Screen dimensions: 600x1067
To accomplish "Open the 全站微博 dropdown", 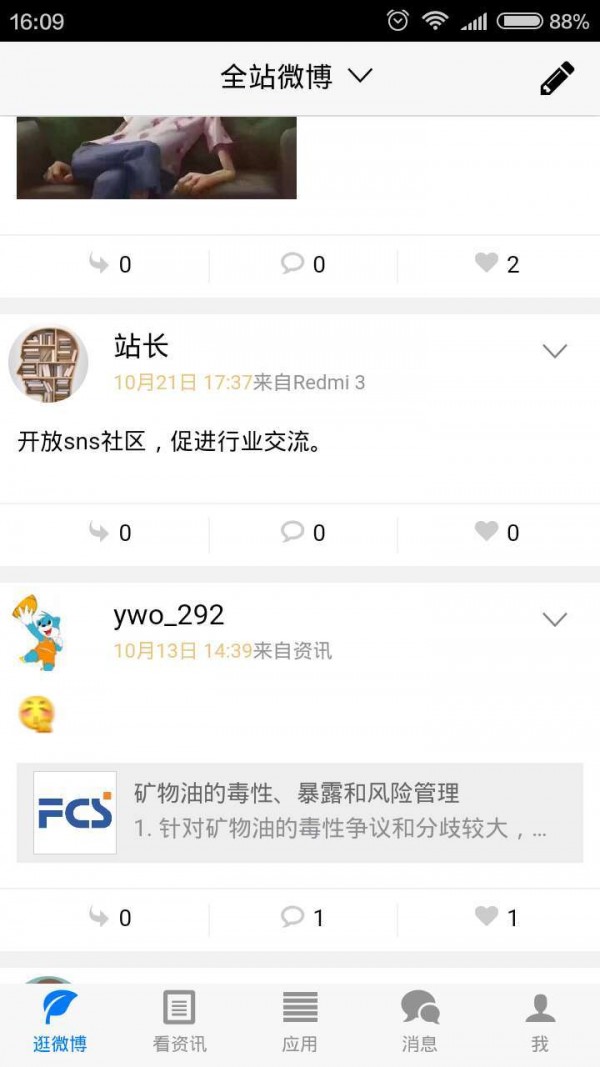I will [297, 77].
